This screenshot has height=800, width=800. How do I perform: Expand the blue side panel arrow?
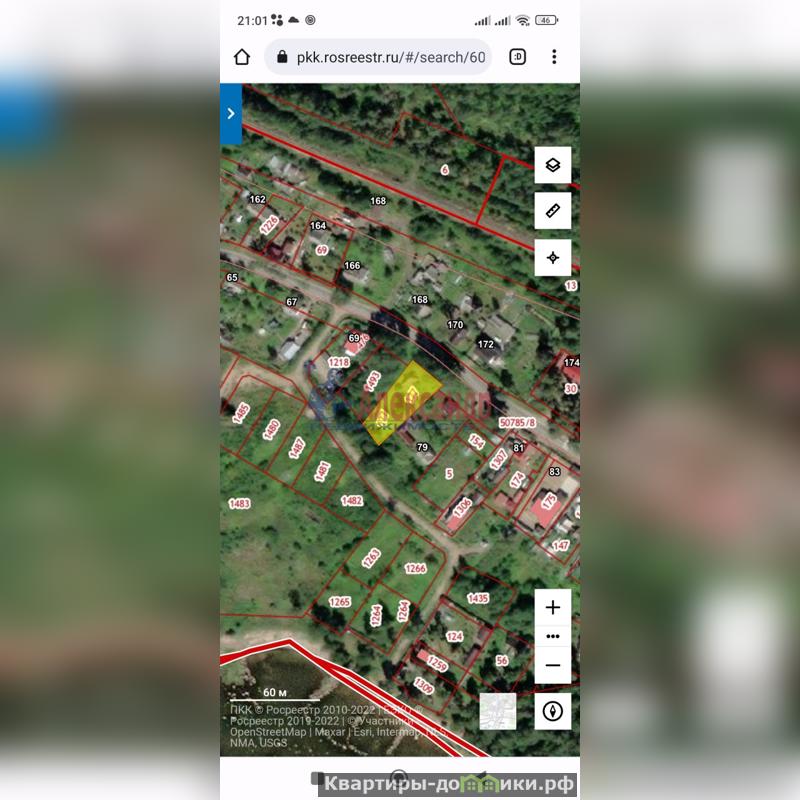[231, 114]
